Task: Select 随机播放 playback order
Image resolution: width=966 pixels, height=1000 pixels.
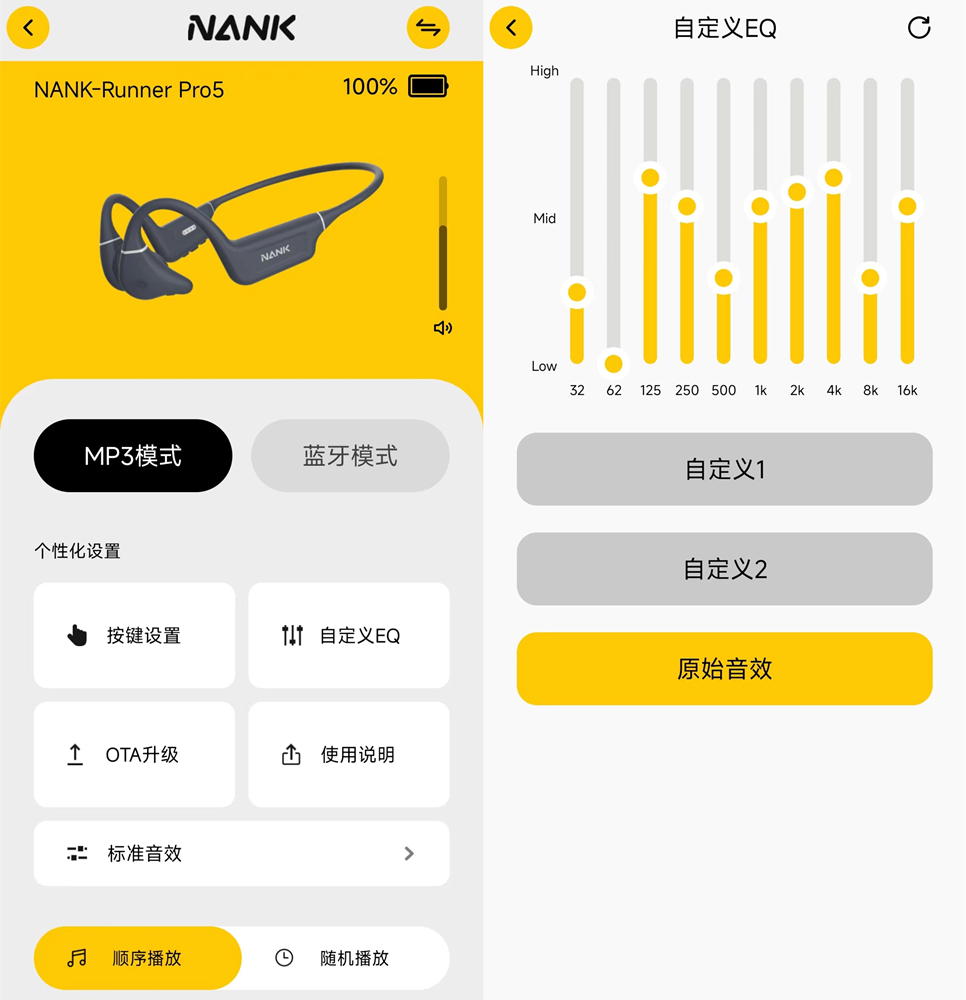Action: [345, 958]
